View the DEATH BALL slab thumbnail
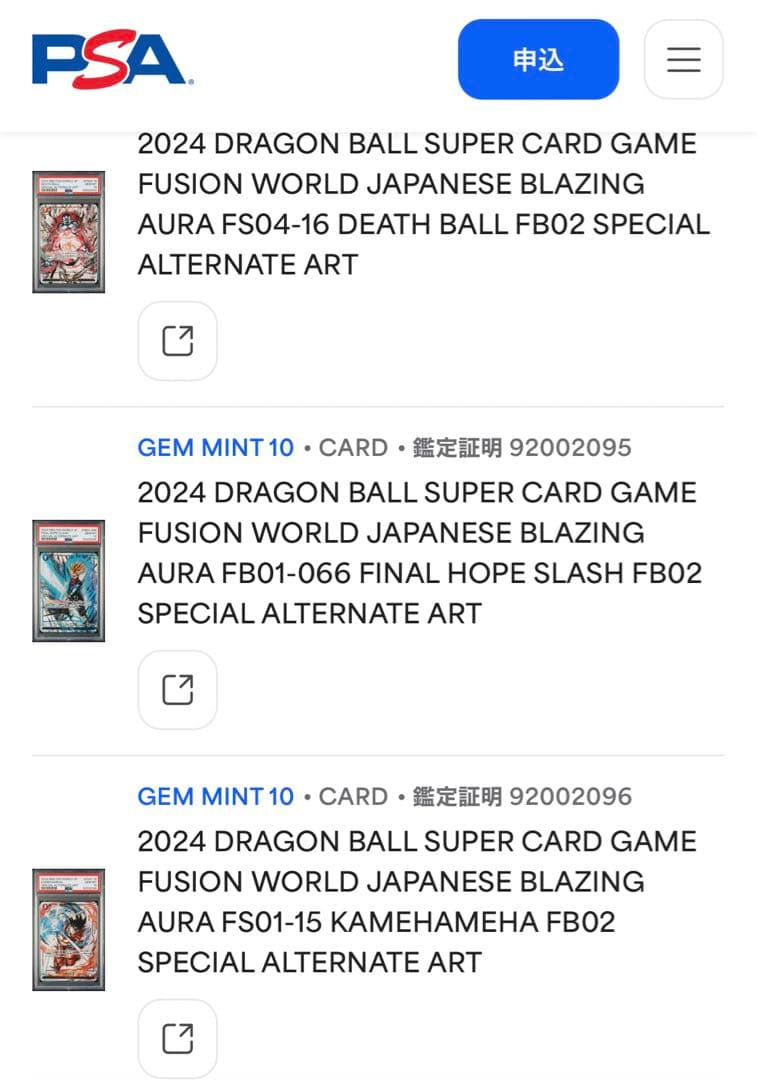The width and height of the screenshot is (757, 1080). tap(67, 231)
